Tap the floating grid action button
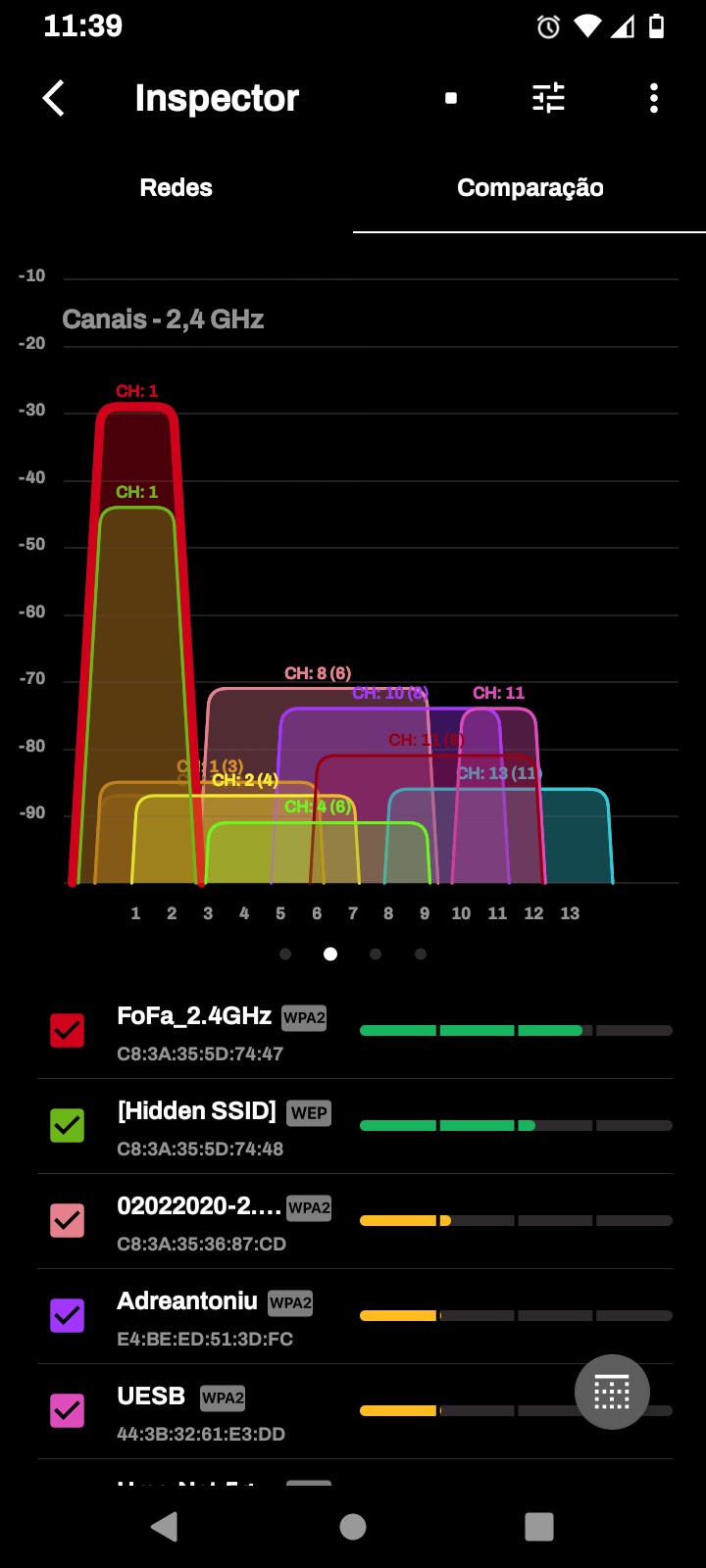This screenshot has height=1568, width=706. 612,1392
